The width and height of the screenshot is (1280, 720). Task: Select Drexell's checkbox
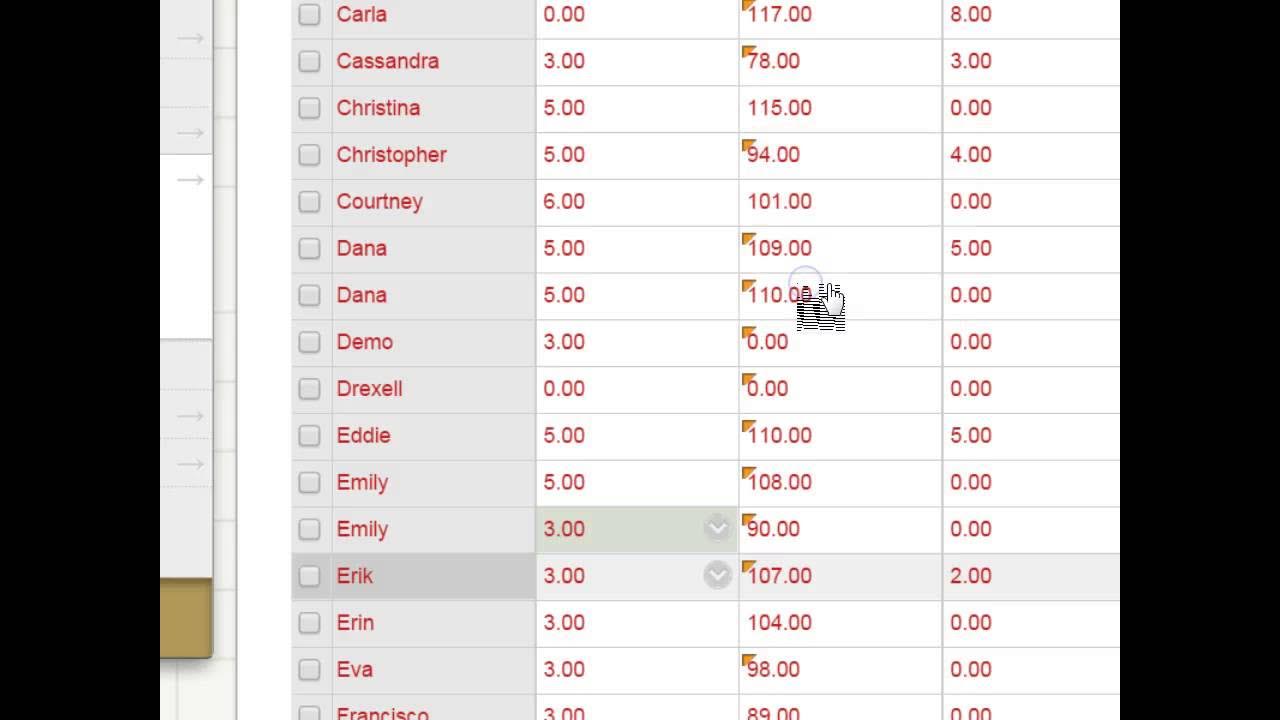(x=309, y=389)
